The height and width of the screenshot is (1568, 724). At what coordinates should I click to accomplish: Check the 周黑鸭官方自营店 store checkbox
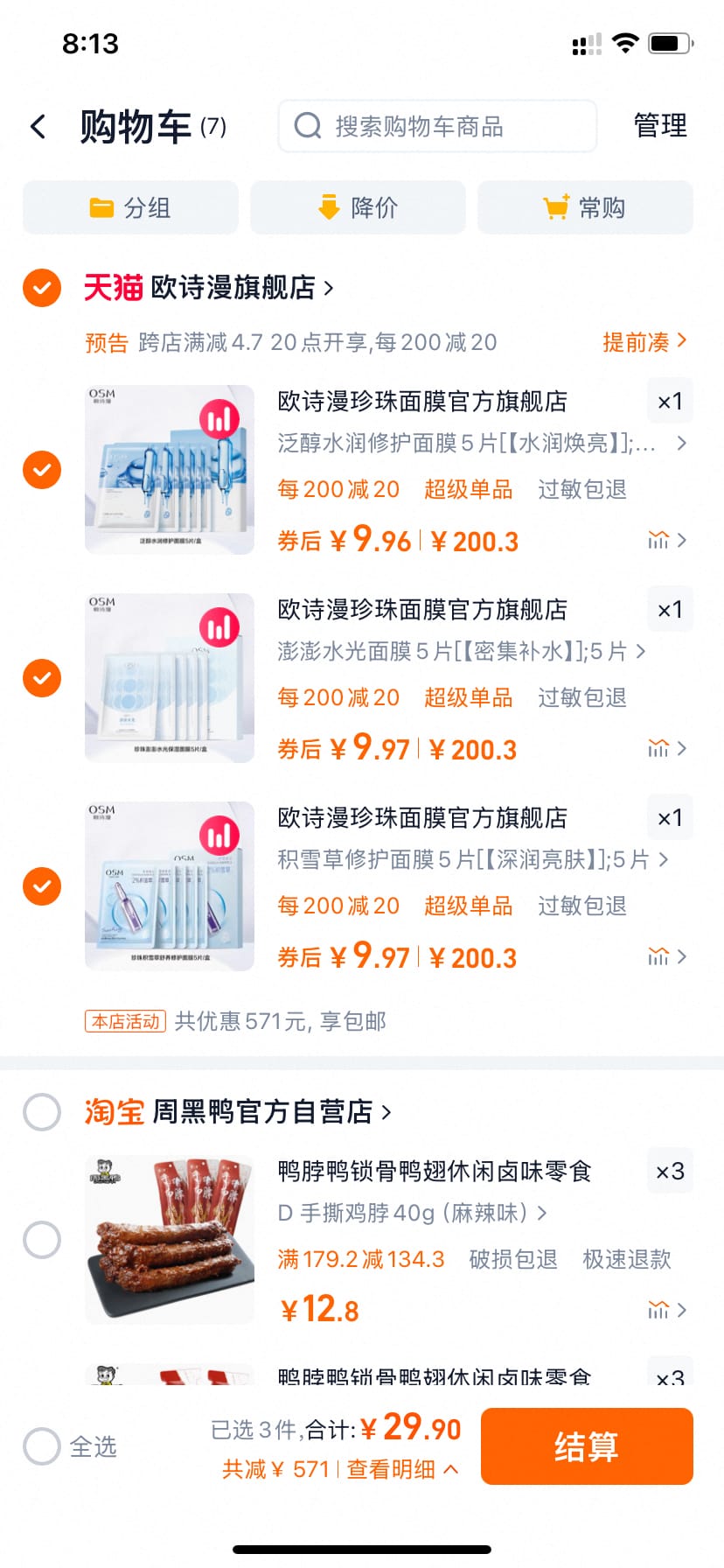coord(41,1112)
